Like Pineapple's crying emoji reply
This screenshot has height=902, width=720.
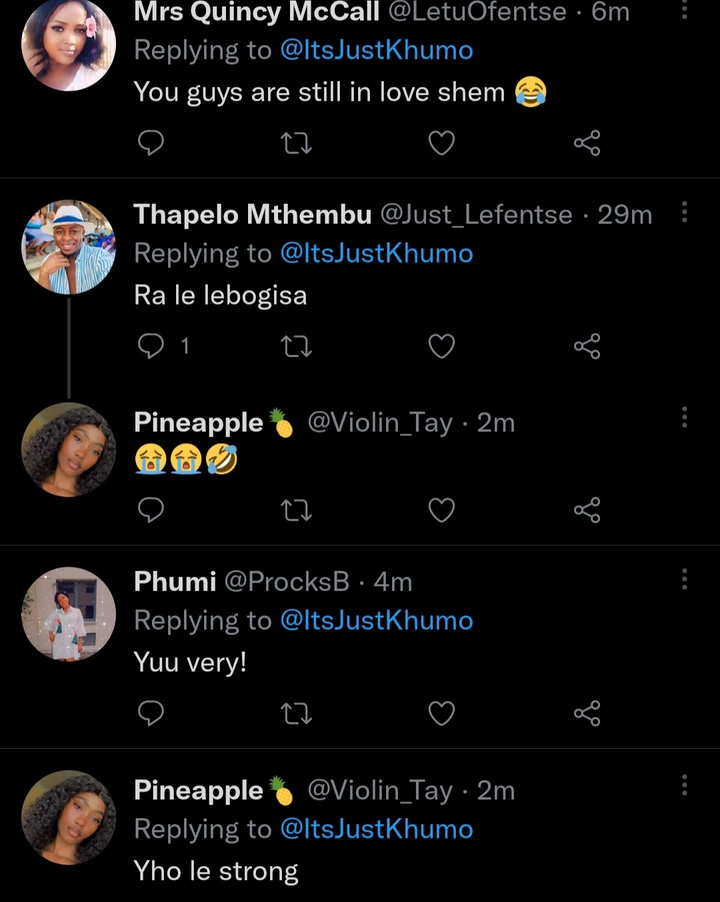coord(441,511)
